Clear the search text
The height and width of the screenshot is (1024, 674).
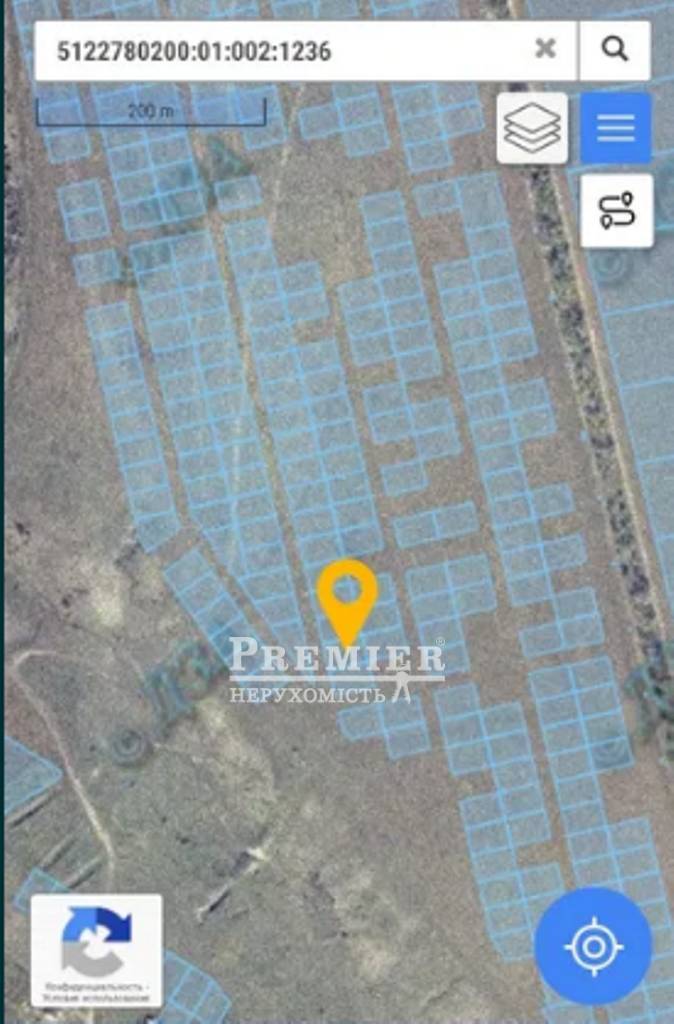tap(545, 48)
